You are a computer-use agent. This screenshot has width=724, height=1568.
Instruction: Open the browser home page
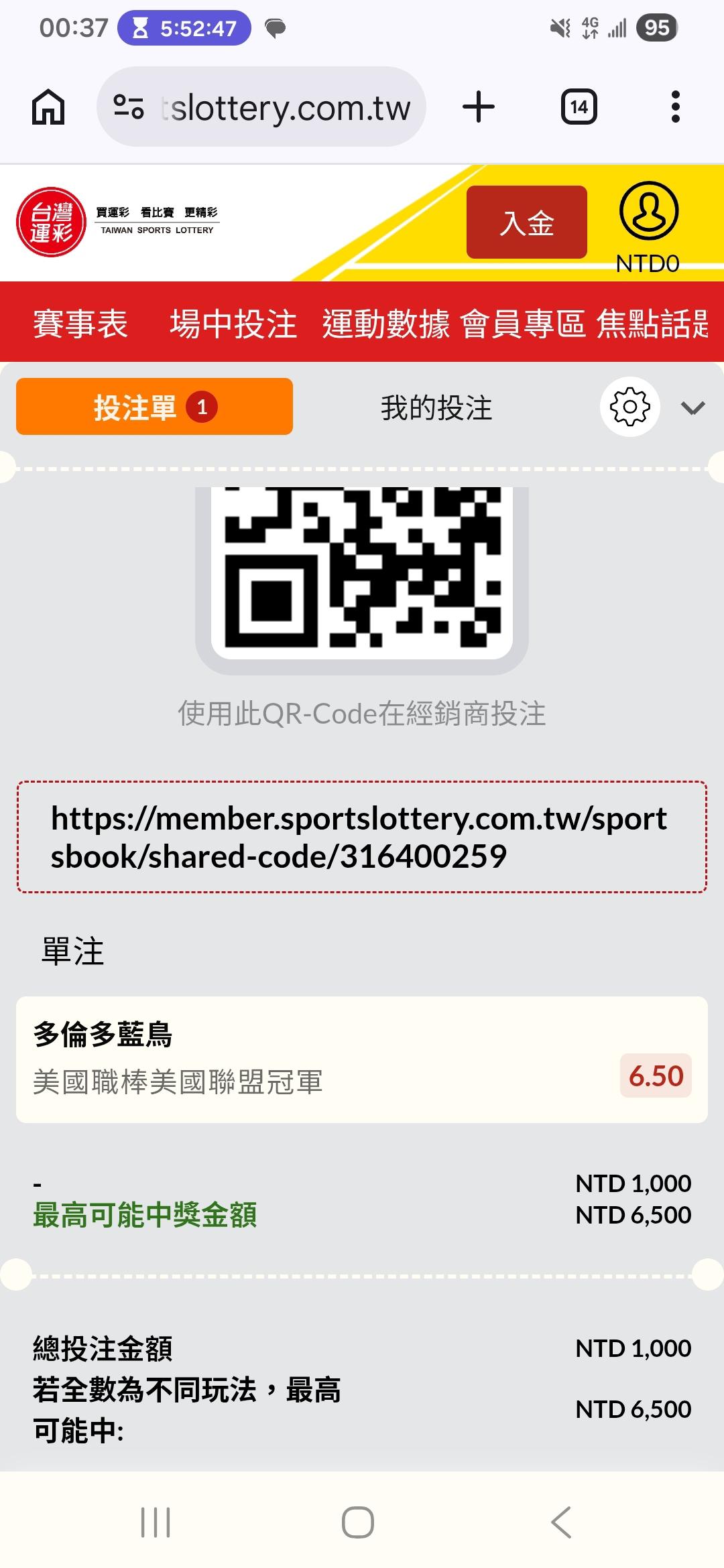(48, 107)
